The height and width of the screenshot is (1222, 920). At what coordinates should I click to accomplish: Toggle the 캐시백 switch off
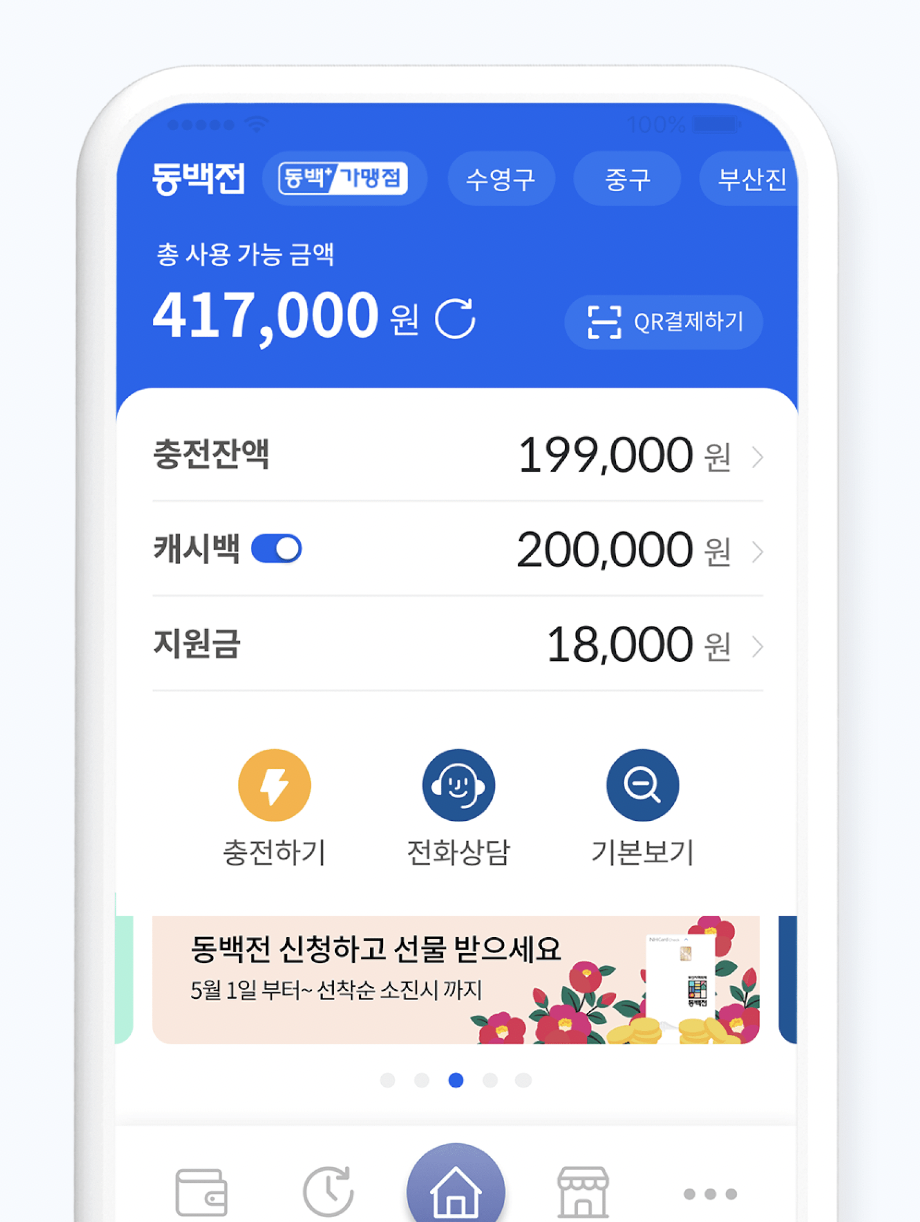(276, 548)
